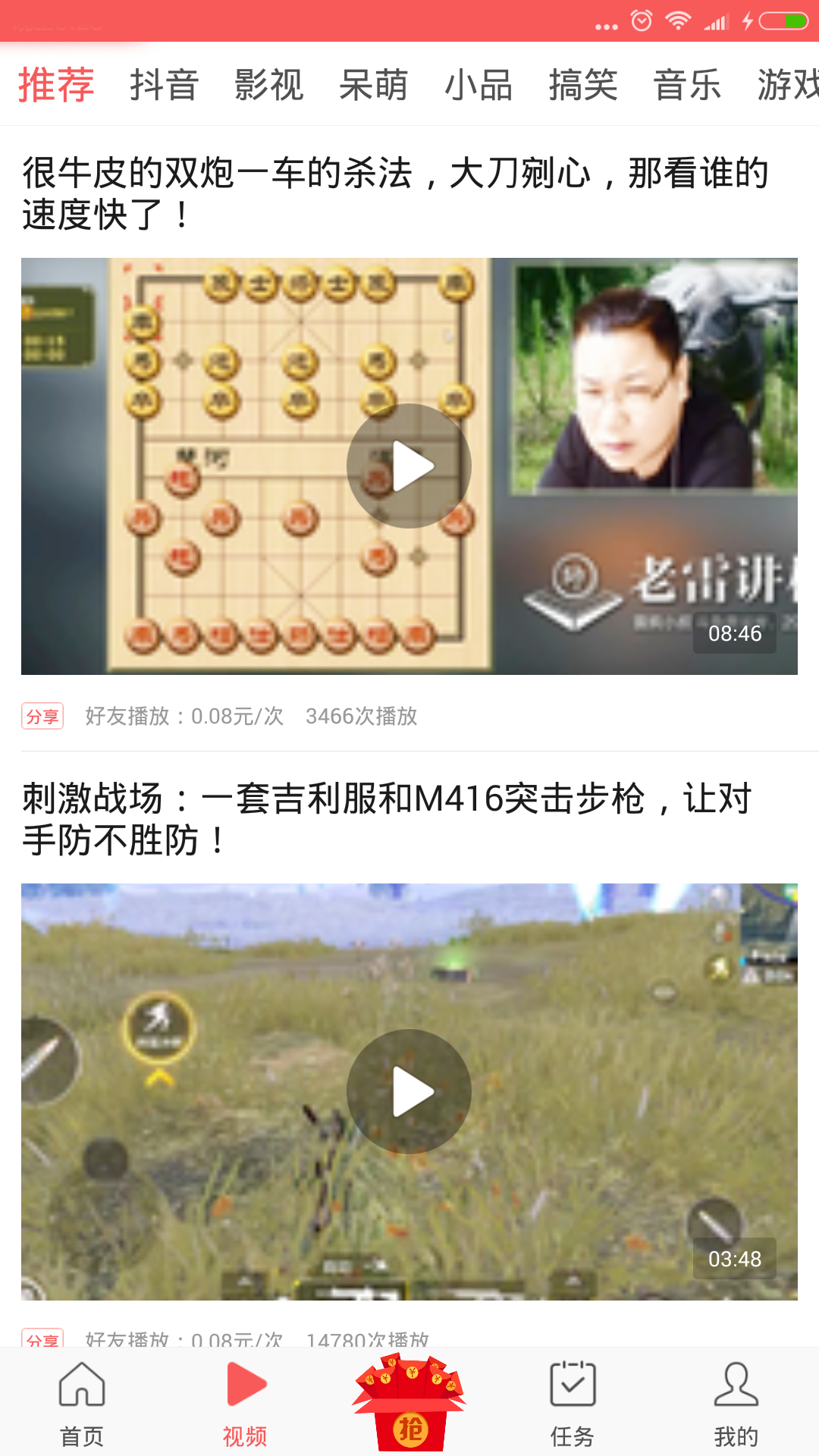Open the video titled 很牛皮的双炮一车的杀法
The height and width of the screenshot is (1456, 819).
[394, 193]
